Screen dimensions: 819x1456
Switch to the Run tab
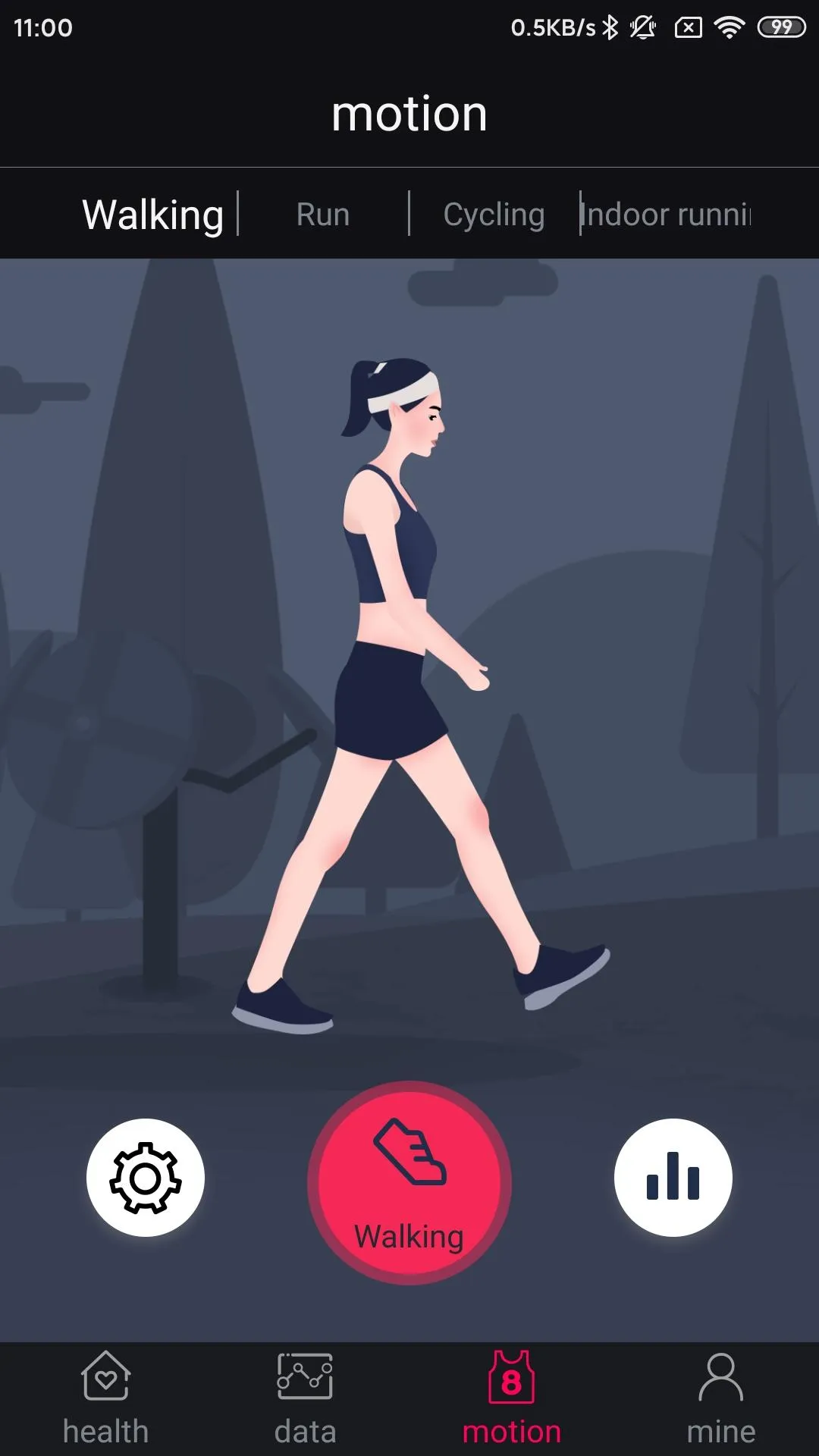point(323,215)
